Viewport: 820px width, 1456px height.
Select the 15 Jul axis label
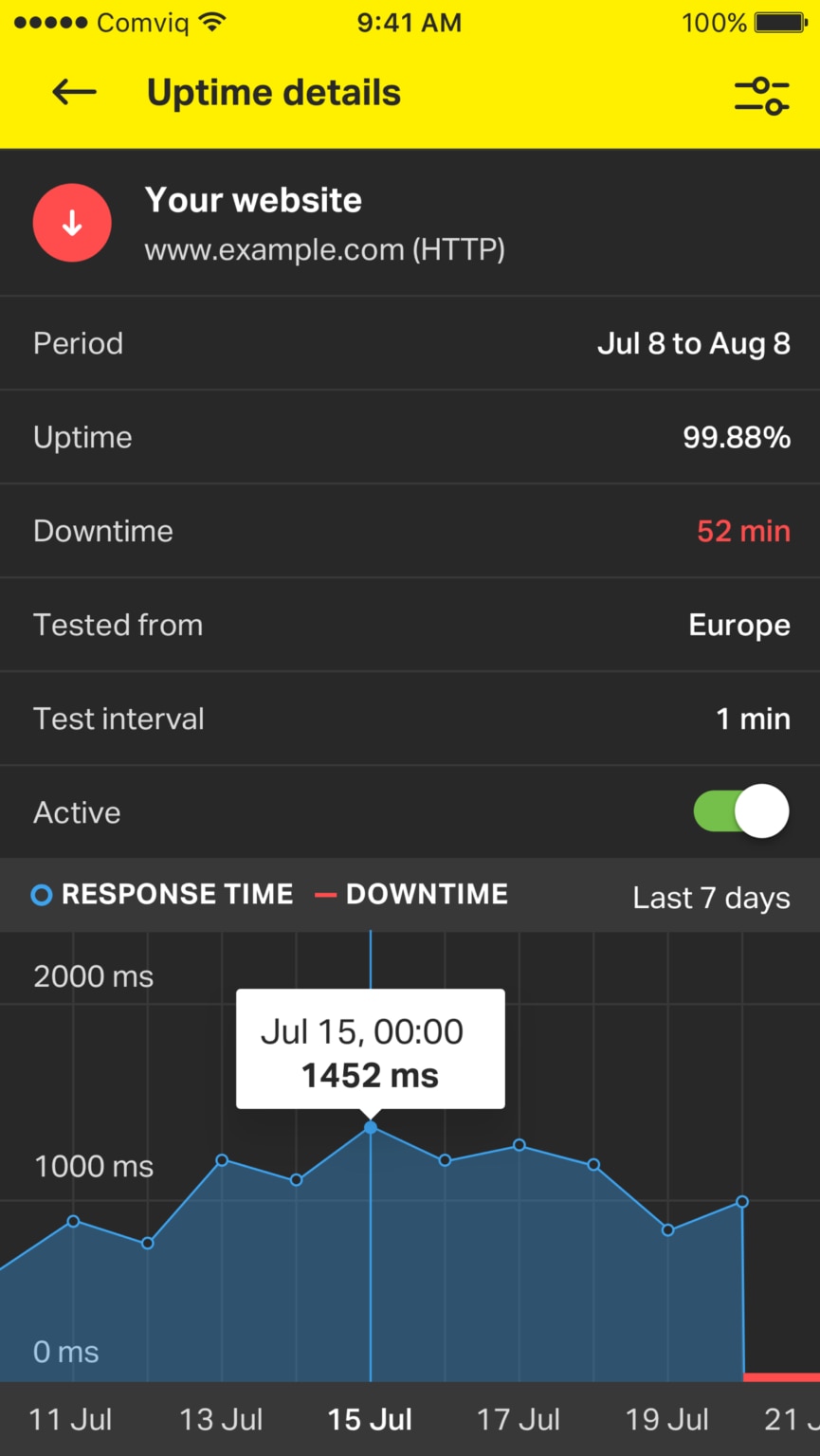[x=370, y=1419]
